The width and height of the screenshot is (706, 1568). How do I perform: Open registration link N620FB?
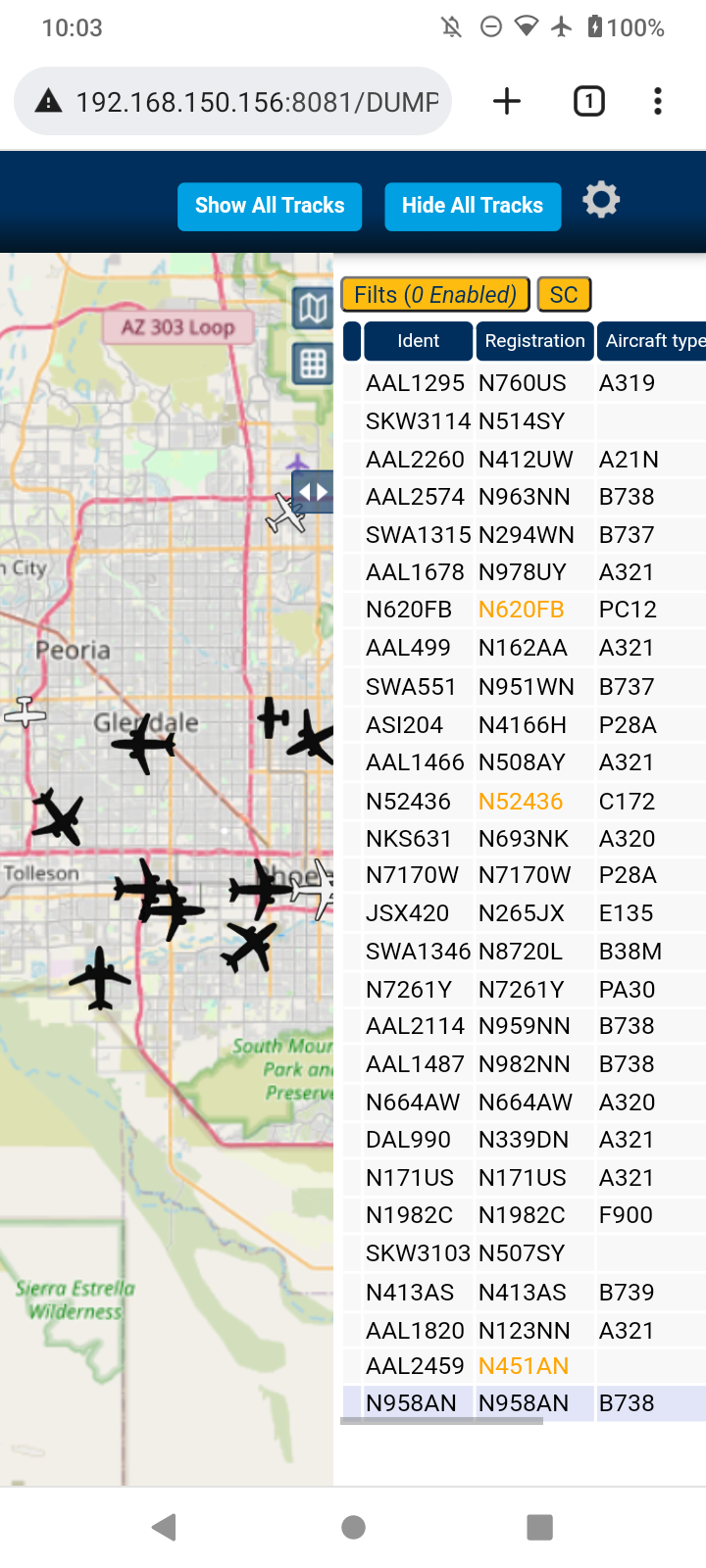(521, 610)
